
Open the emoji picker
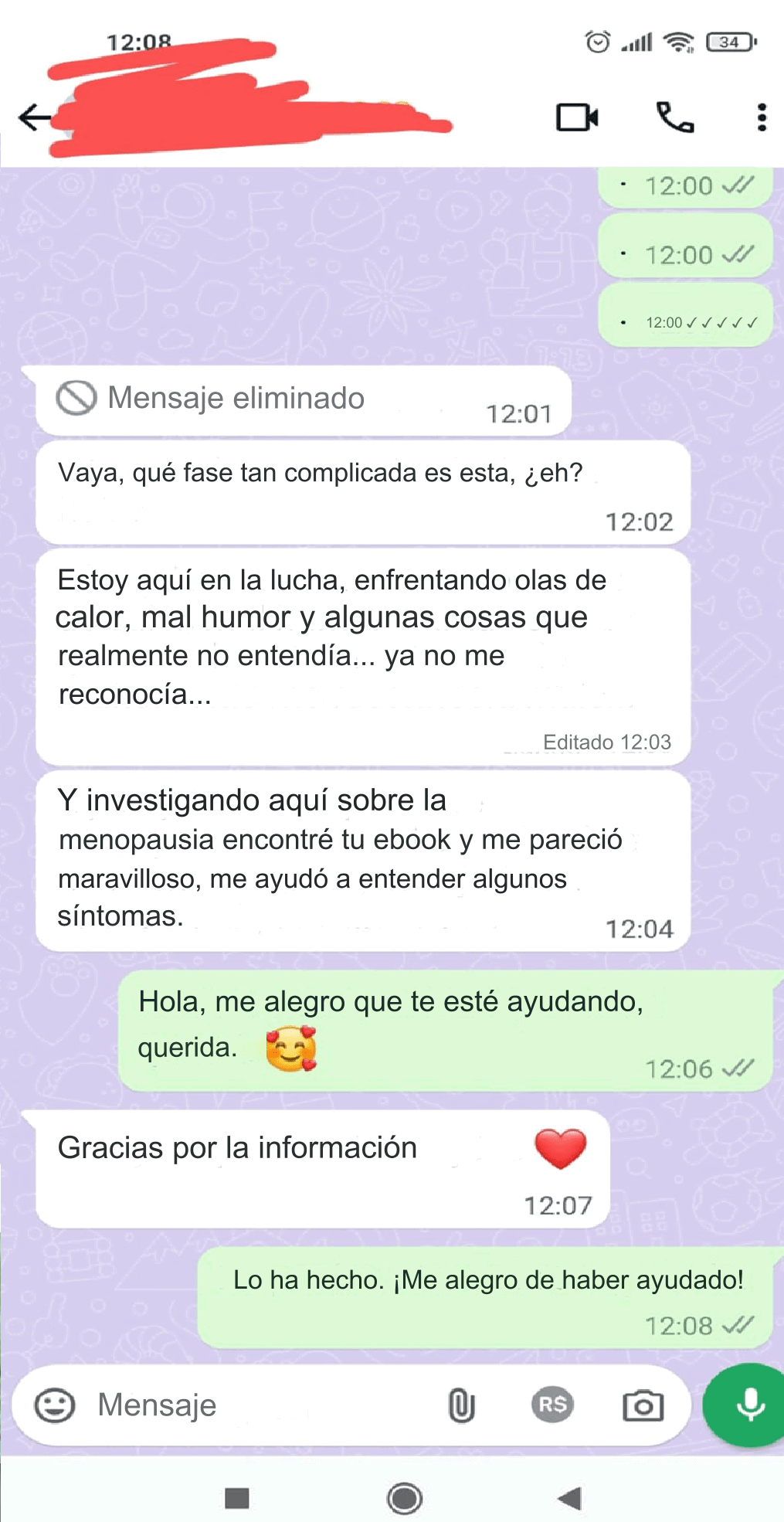click(x=55, y=1405)
